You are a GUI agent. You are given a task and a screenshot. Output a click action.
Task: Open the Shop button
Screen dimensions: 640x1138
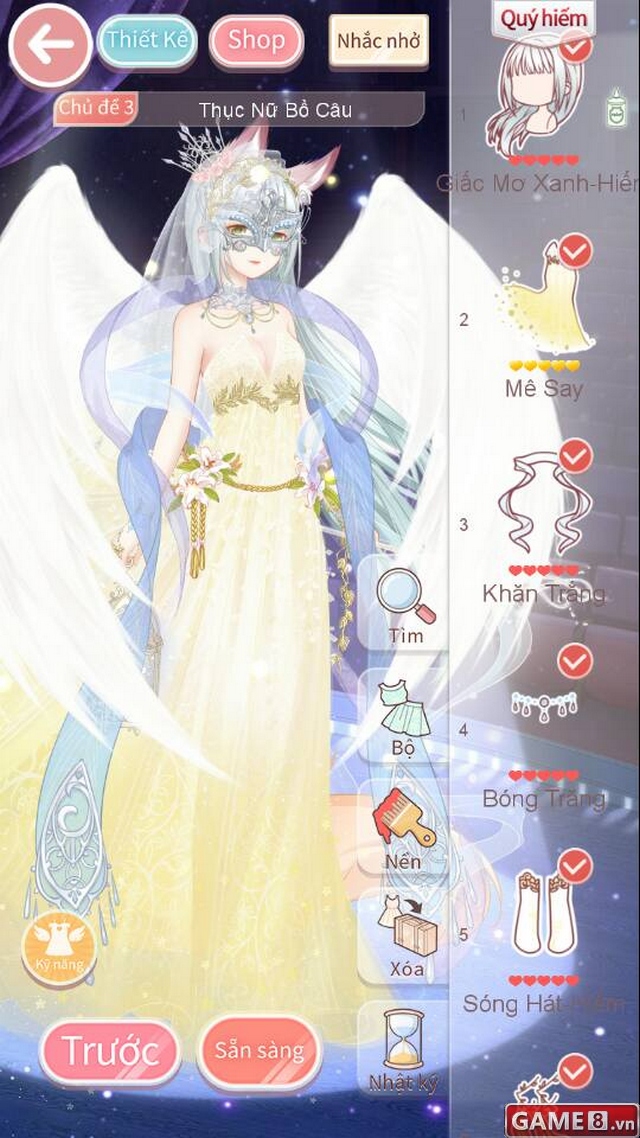coord(256,41)
